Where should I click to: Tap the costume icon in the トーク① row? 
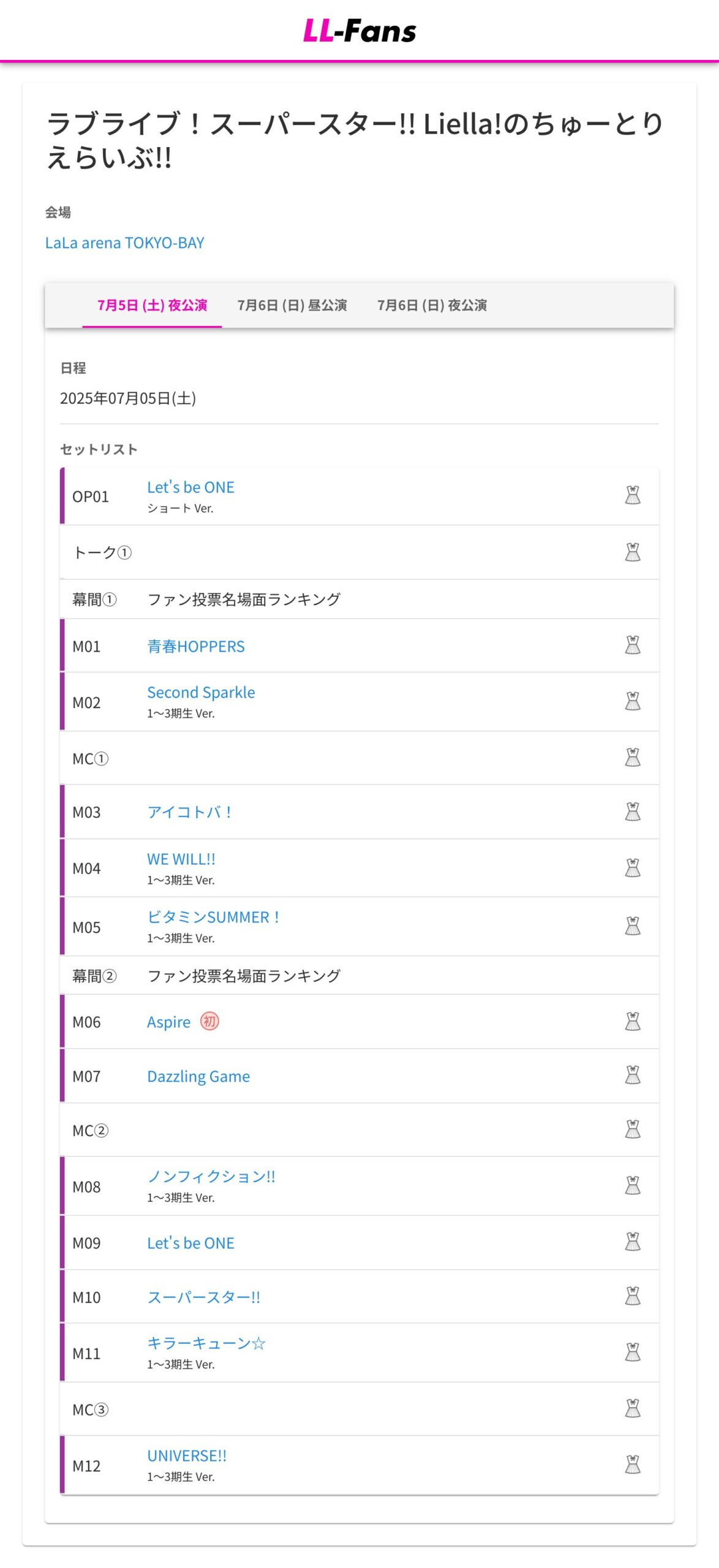(x=633, y=552)
